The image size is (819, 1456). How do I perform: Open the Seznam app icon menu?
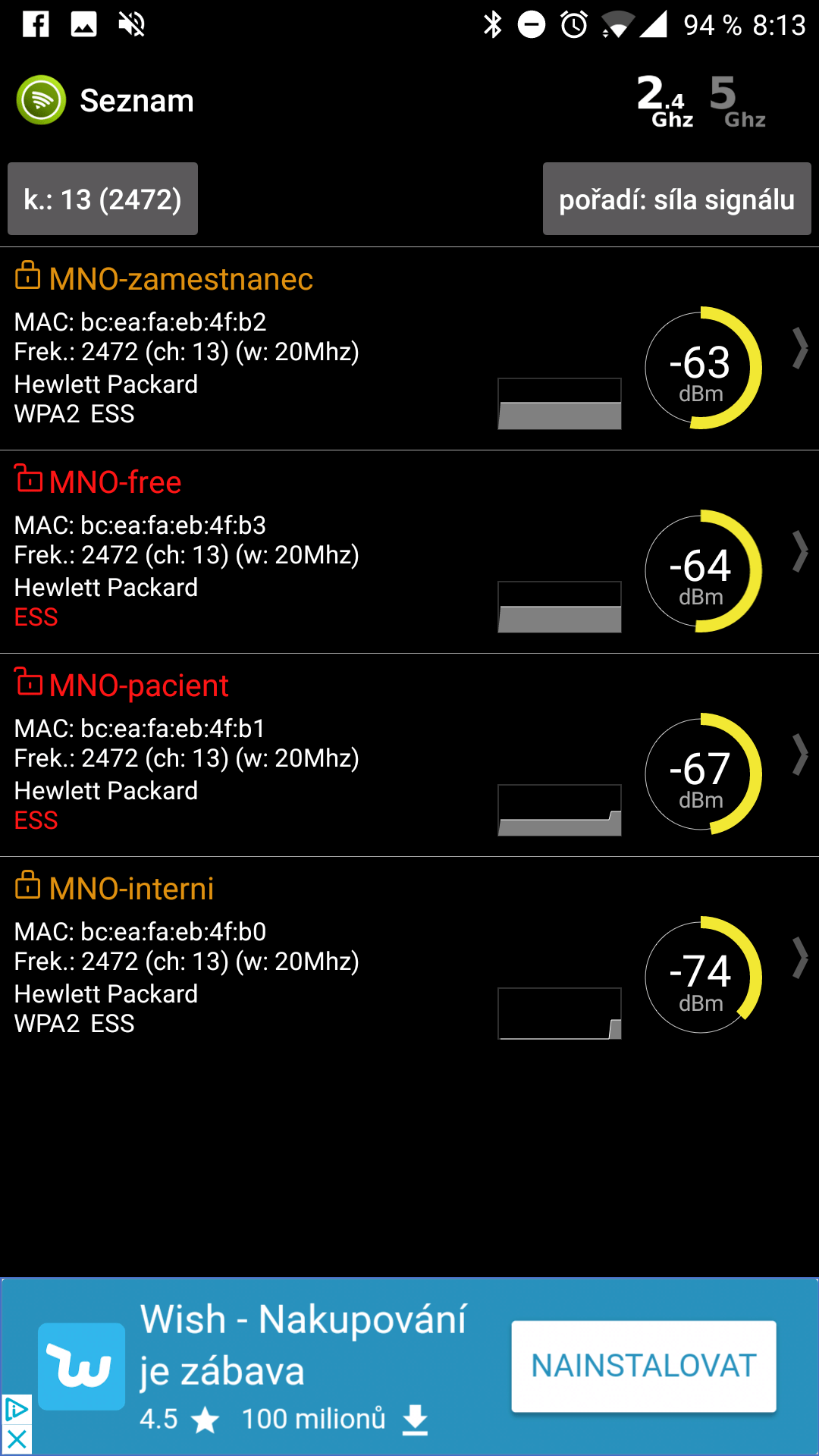(x=41, y=100)
